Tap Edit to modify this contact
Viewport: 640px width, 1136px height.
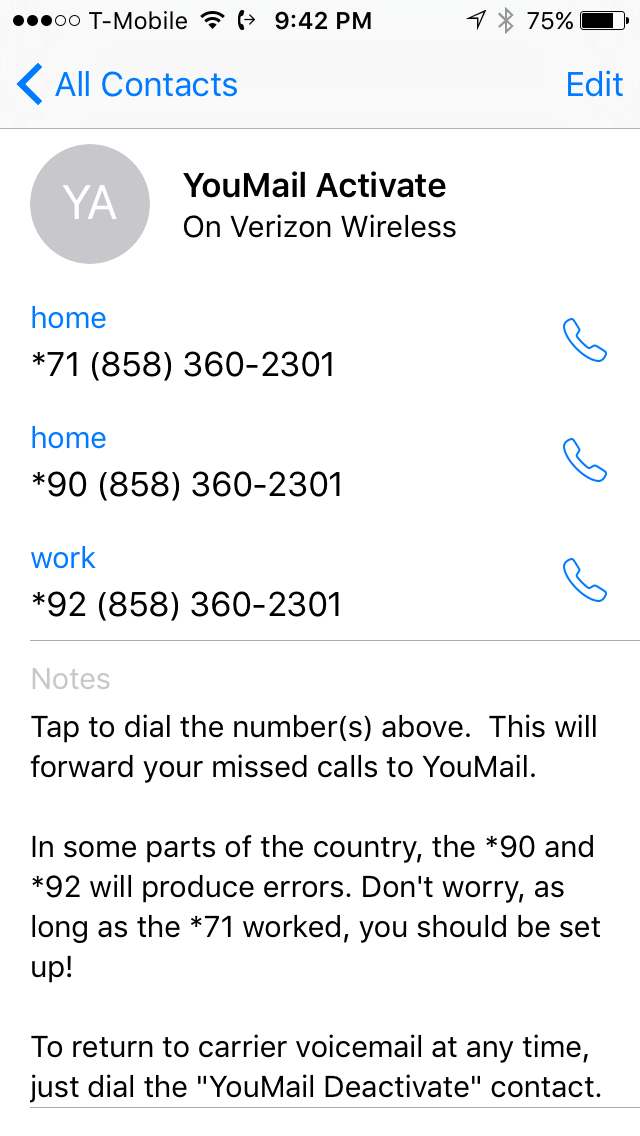point(594,85)
